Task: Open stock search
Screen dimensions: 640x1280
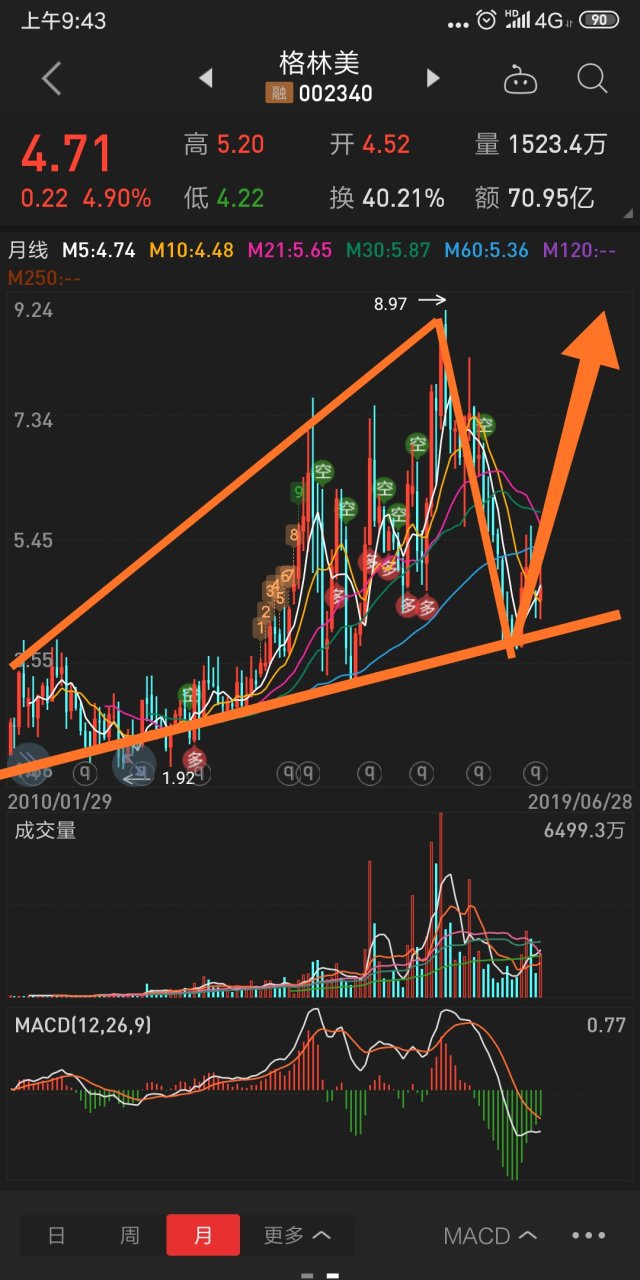Action: tap(592, 78)
